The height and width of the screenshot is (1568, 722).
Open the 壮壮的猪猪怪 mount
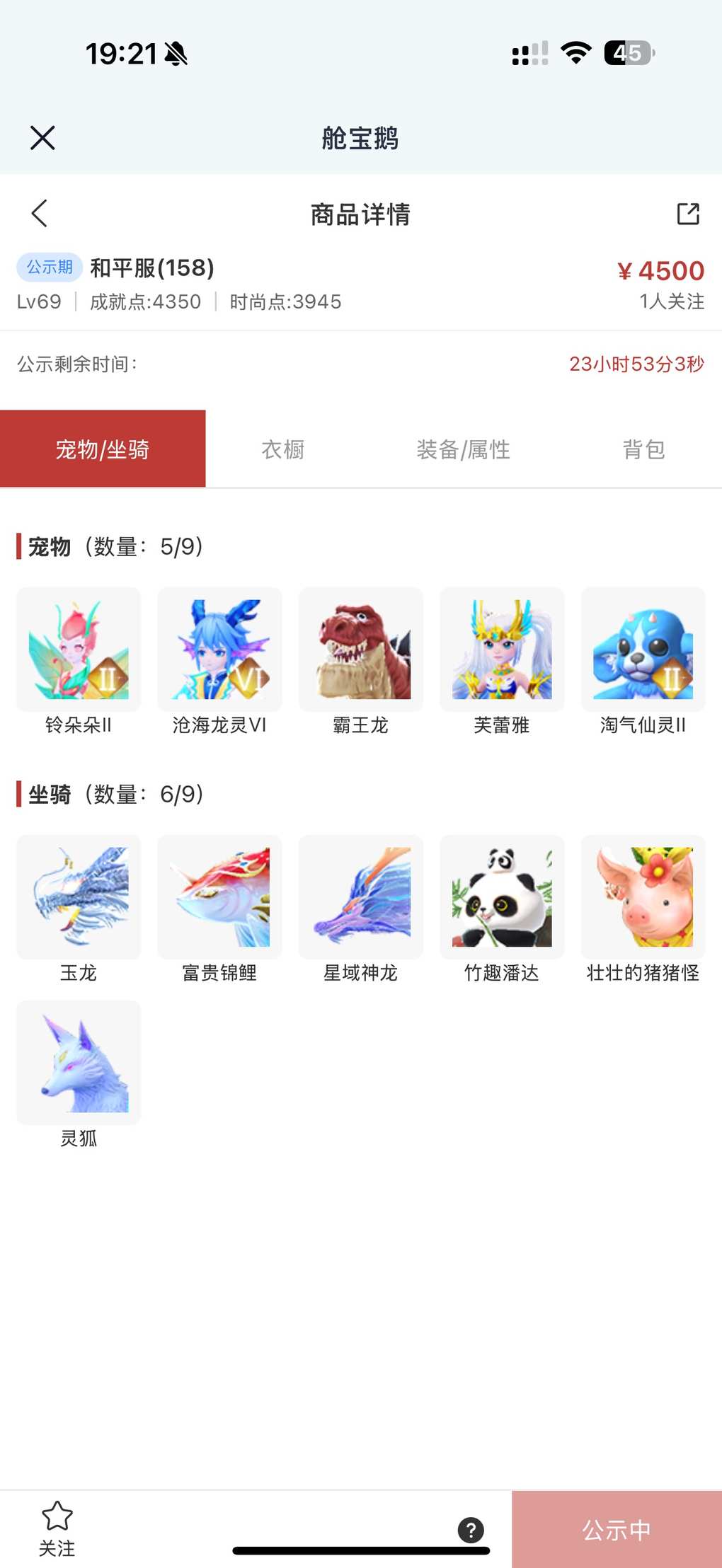tap(643, 897)
